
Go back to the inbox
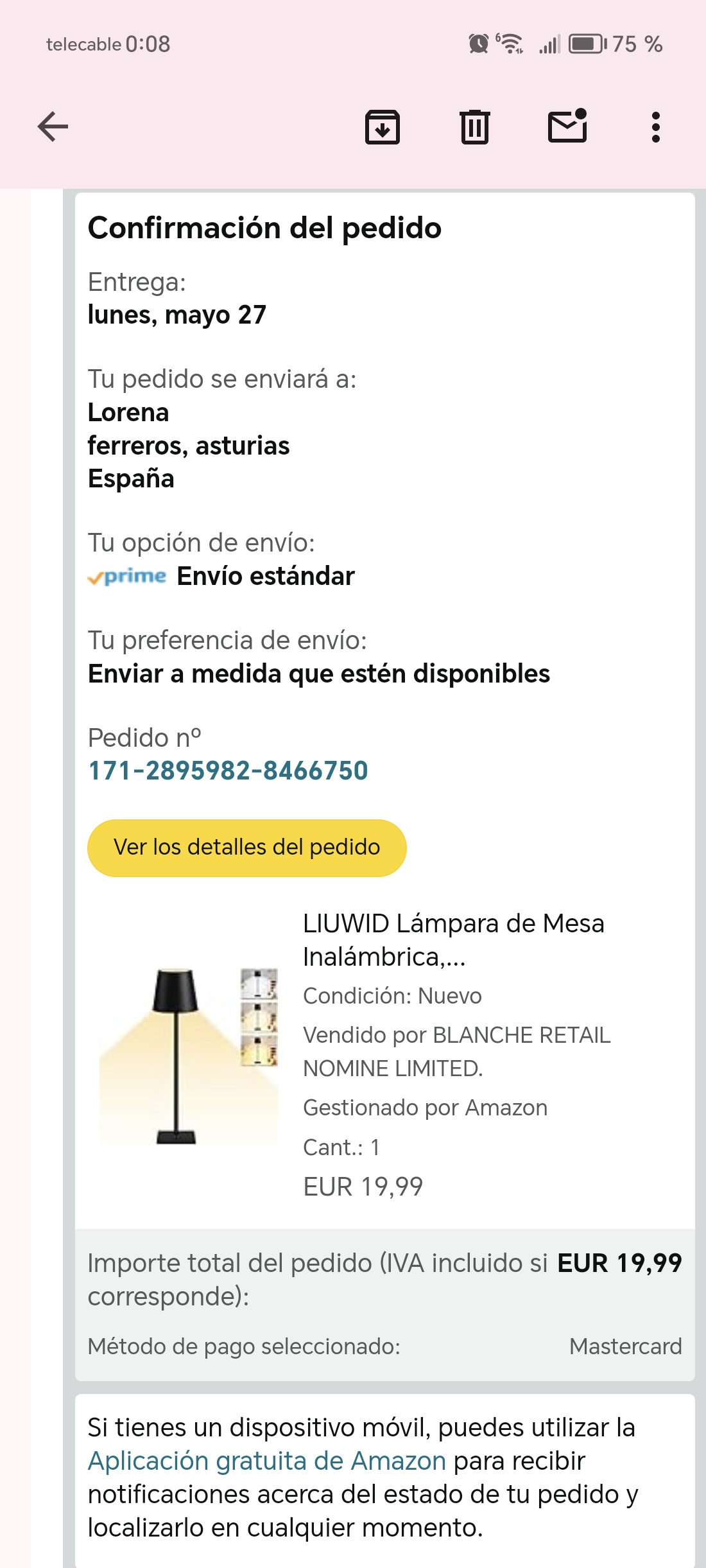click(53, 126)
